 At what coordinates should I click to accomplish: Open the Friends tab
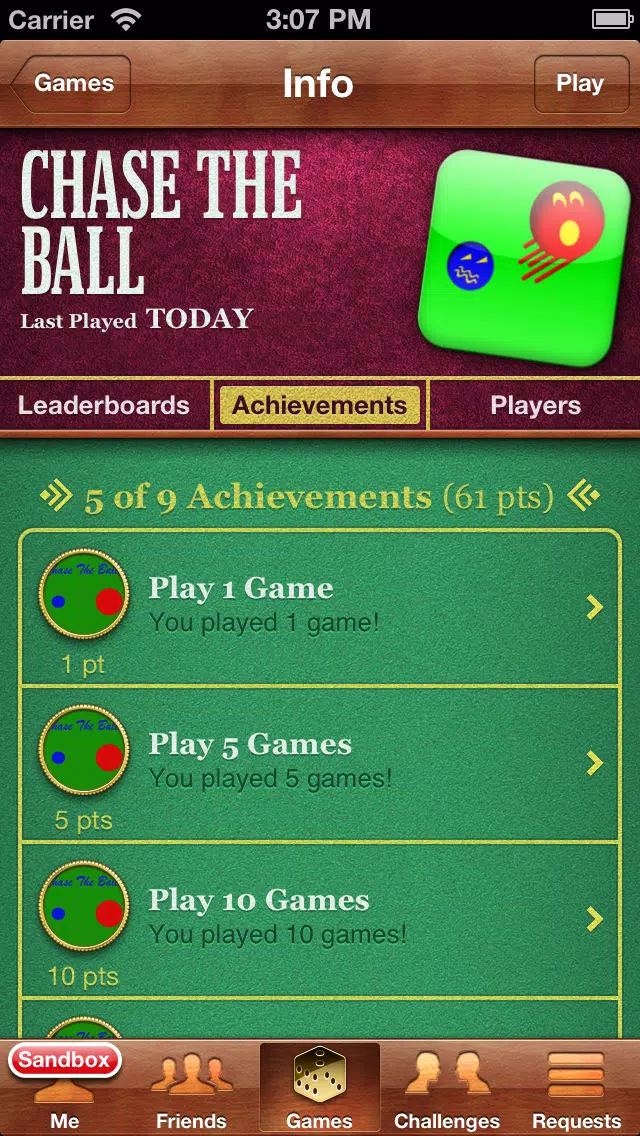[191, 1090]
